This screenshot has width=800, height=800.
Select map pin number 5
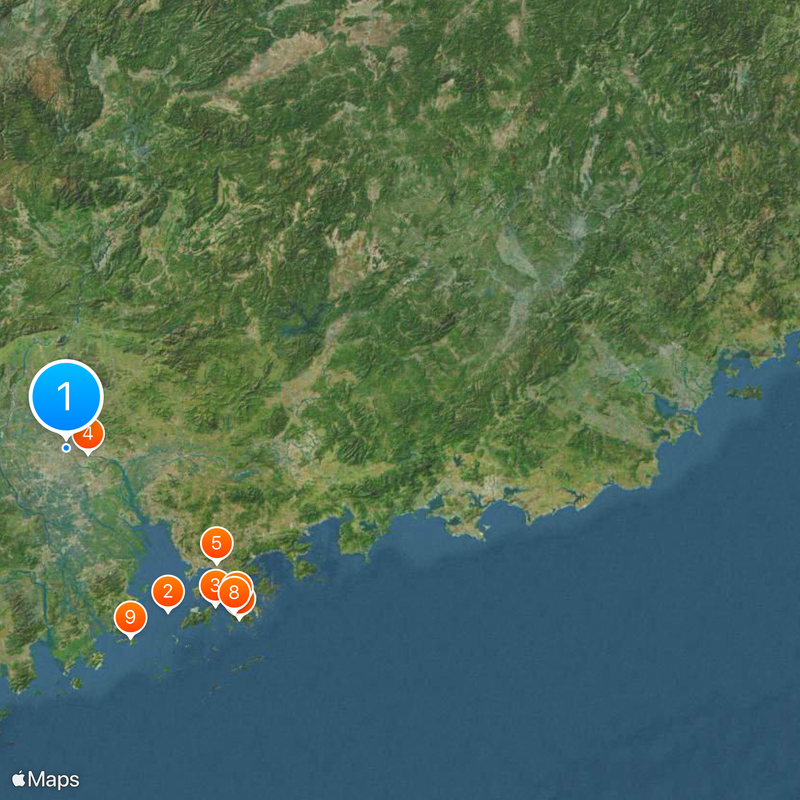[216, 545]
